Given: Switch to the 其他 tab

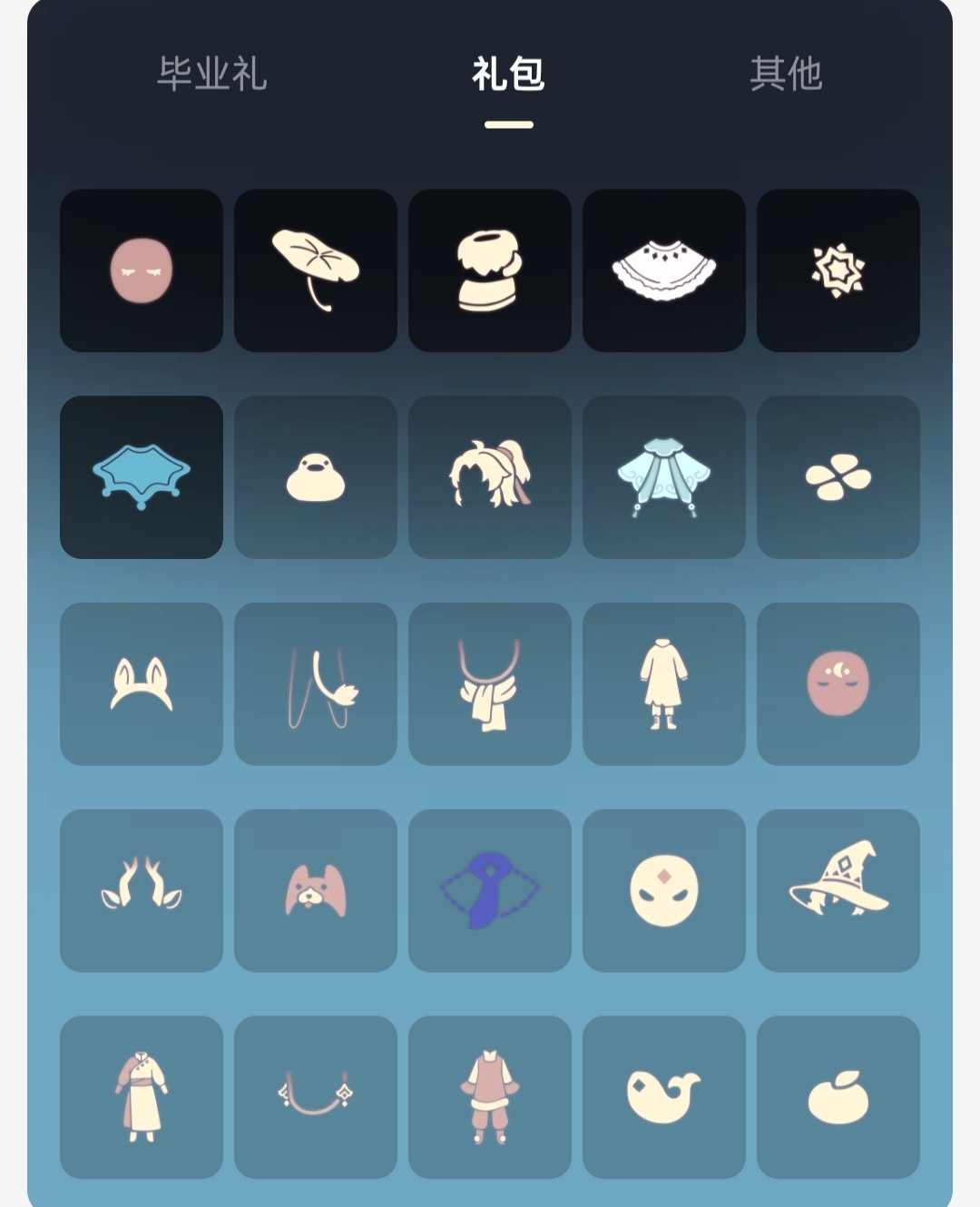Looking at the screenshot, I should (x=786, y=74).
